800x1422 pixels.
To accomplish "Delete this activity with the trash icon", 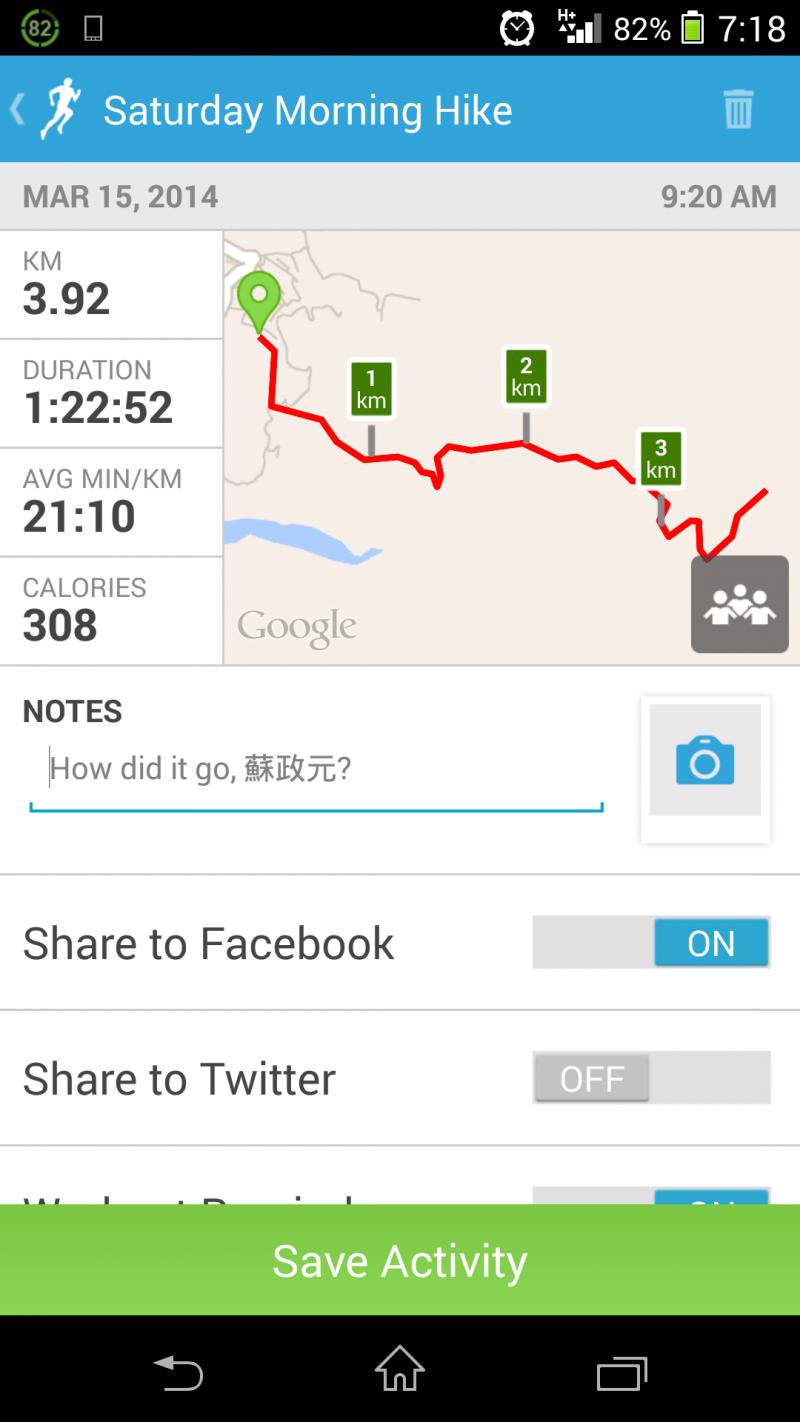I will [738, 109].
